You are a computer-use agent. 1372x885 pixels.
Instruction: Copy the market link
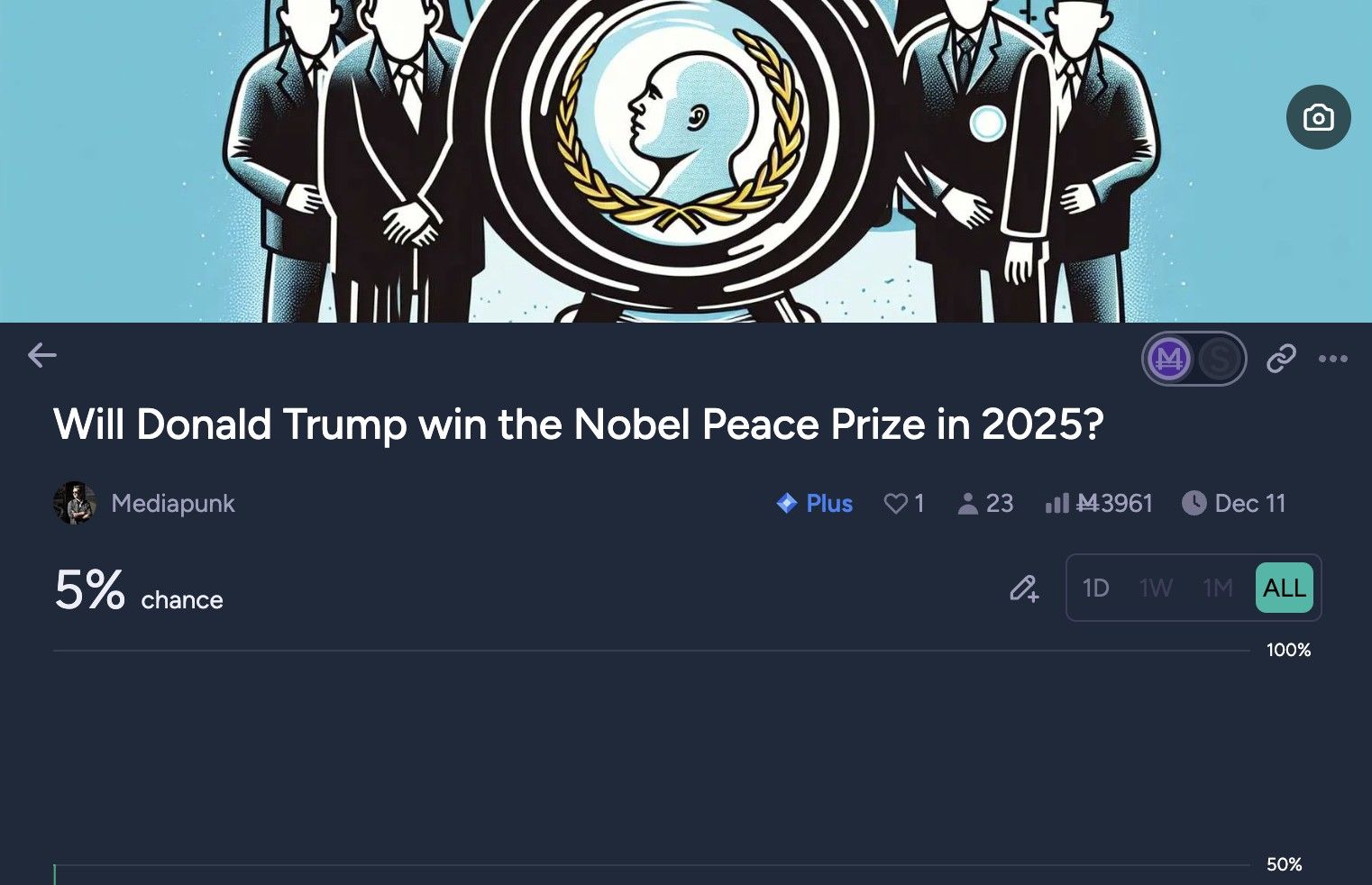(1281, 359)
